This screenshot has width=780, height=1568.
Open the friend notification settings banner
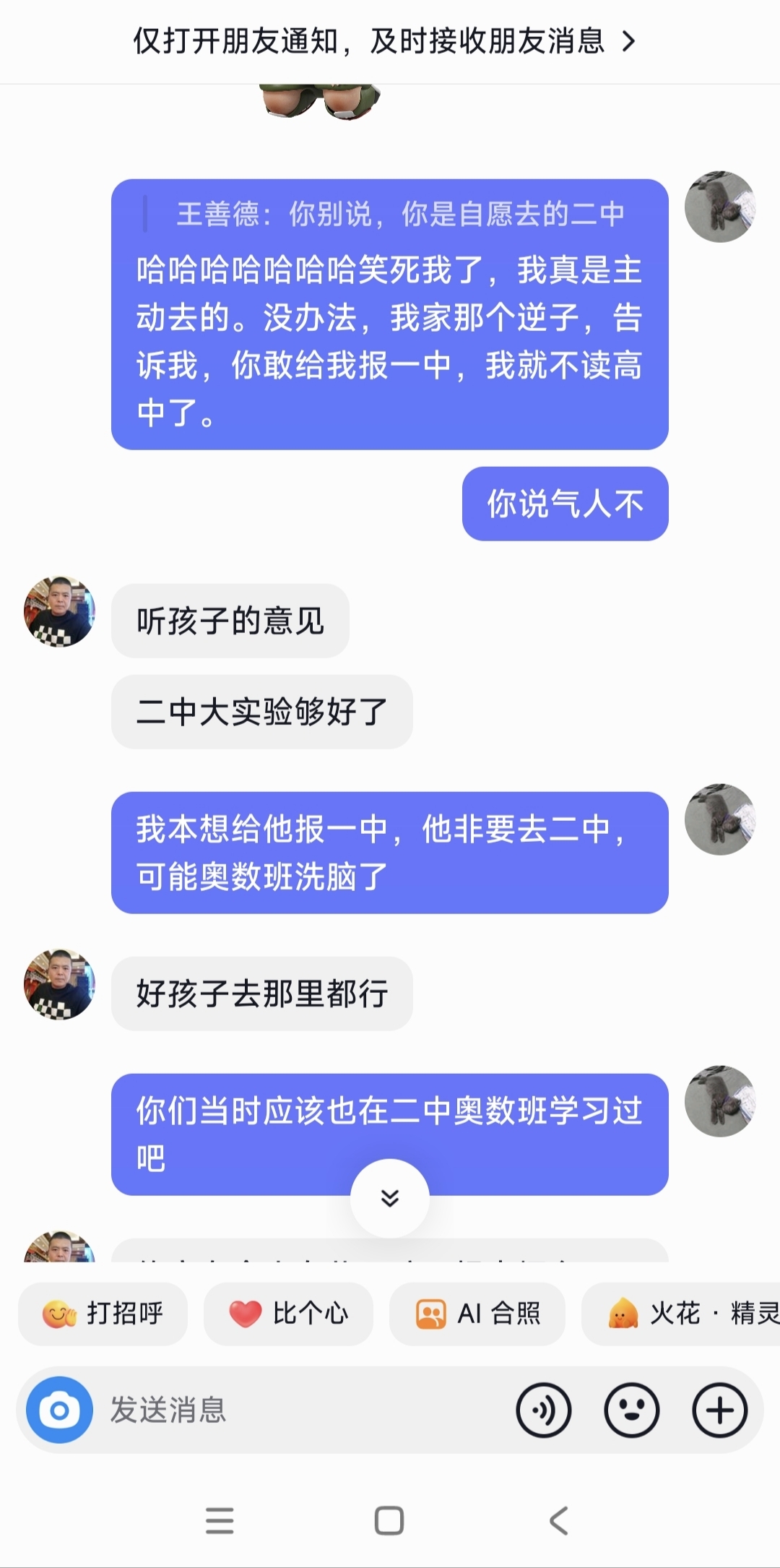[384, 41]
